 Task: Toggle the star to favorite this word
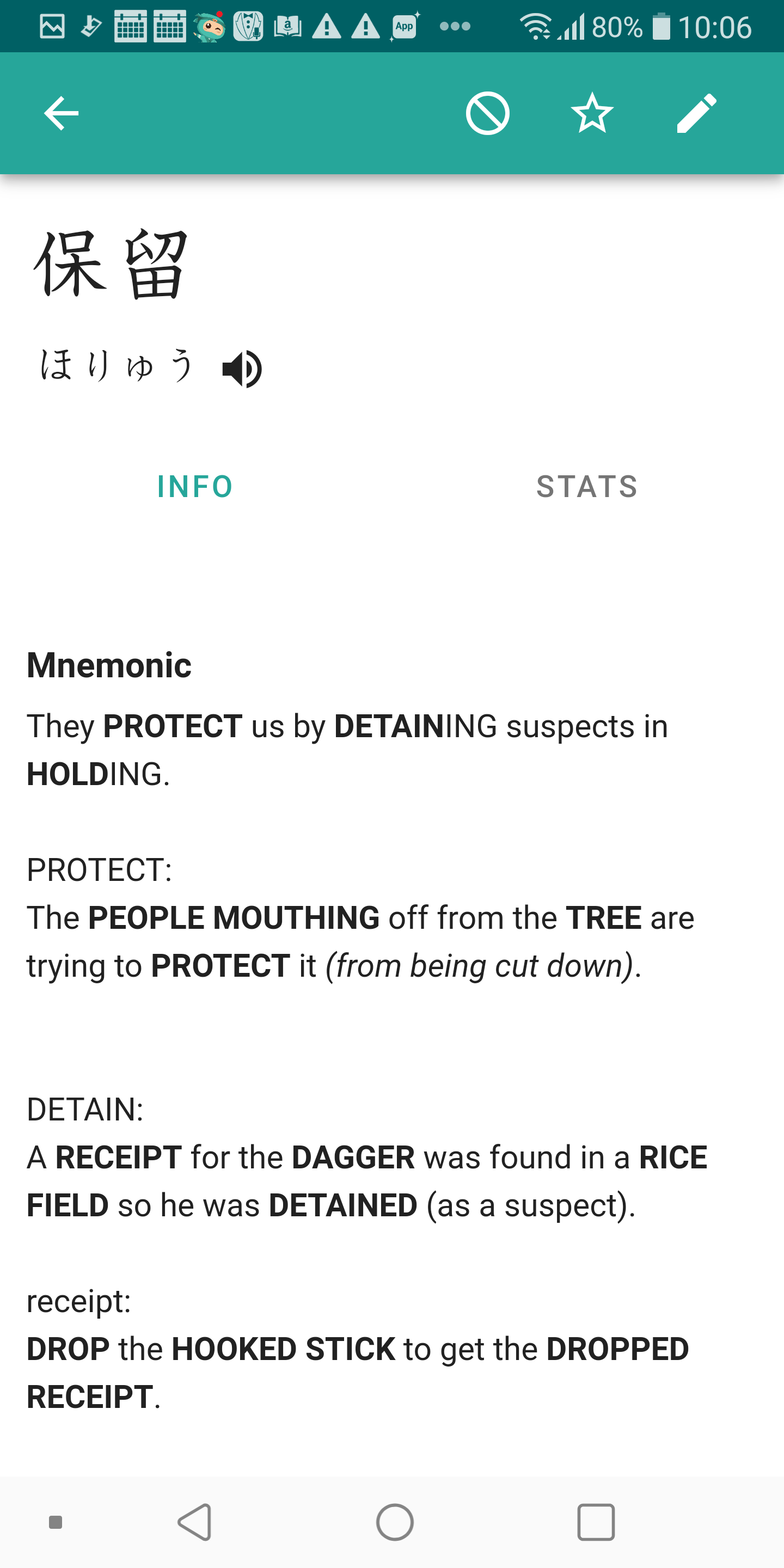tap(592, 113)
